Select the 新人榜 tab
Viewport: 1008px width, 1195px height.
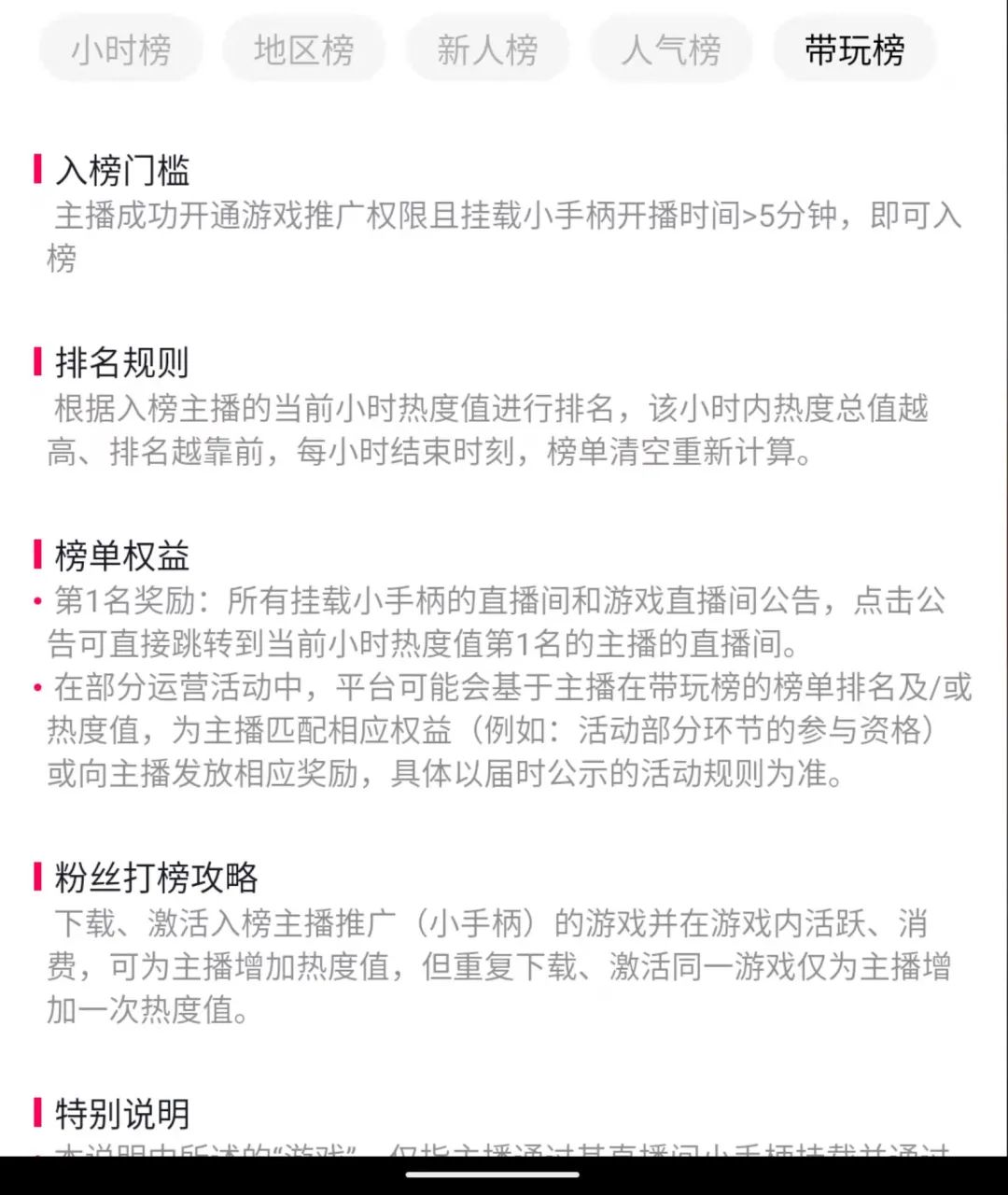click(487, 49)
